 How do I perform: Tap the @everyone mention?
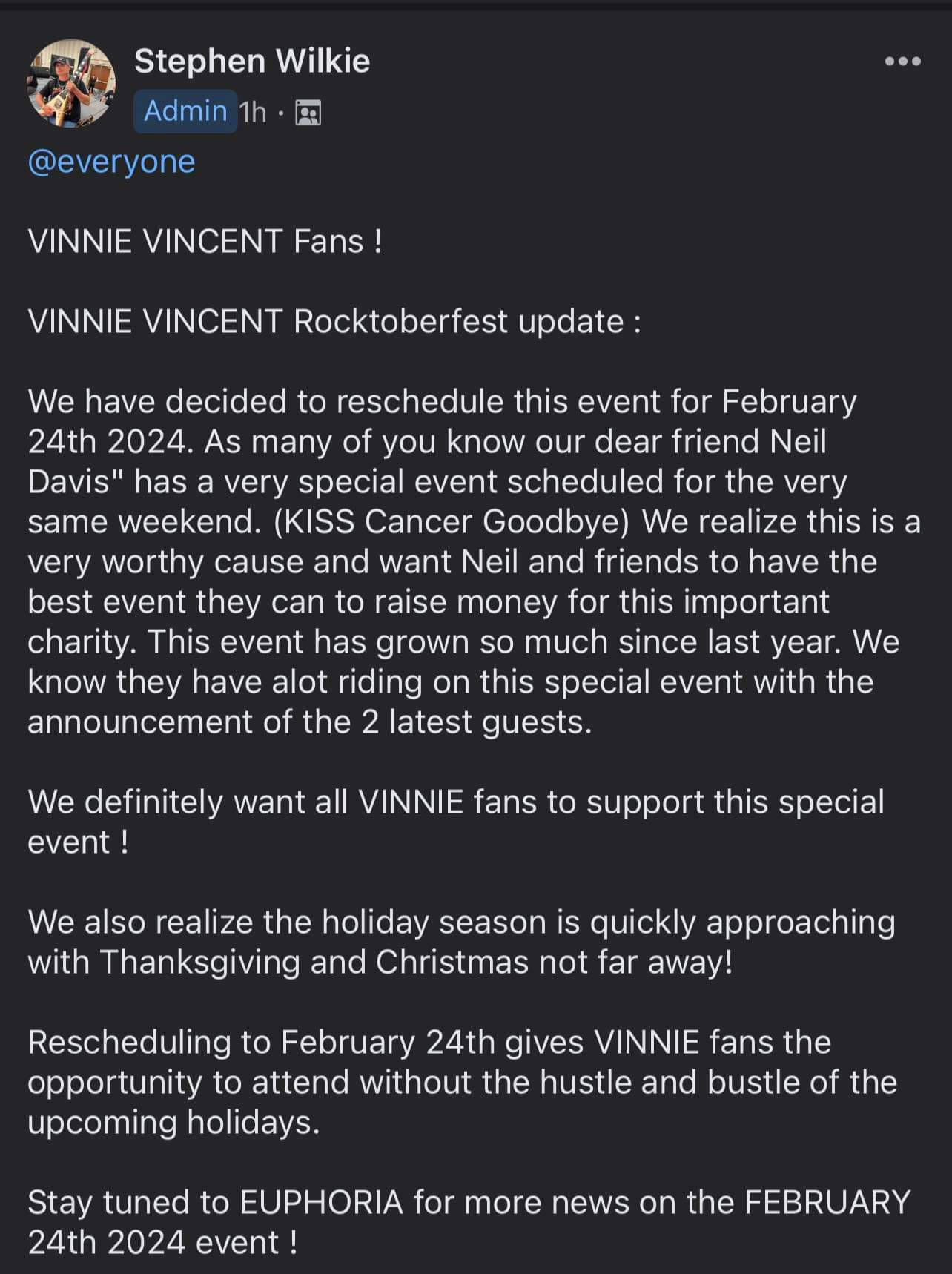111,162
